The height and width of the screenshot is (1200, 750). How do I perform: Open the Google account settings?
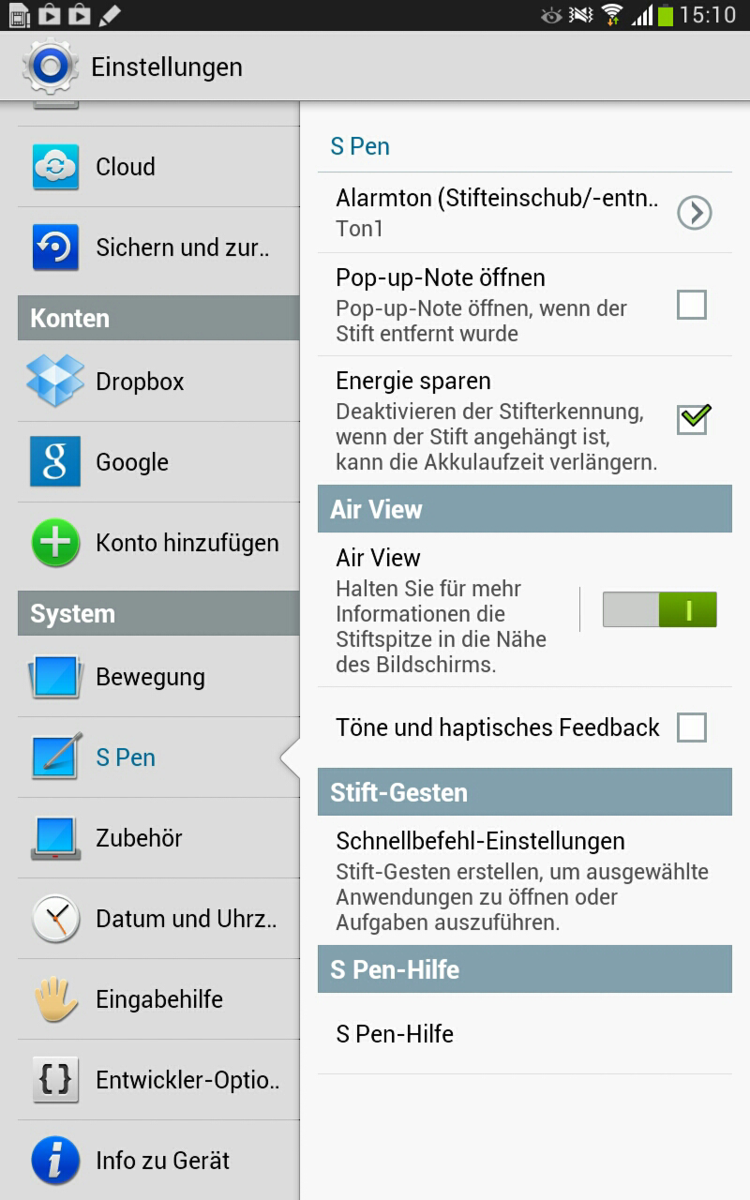158,462
